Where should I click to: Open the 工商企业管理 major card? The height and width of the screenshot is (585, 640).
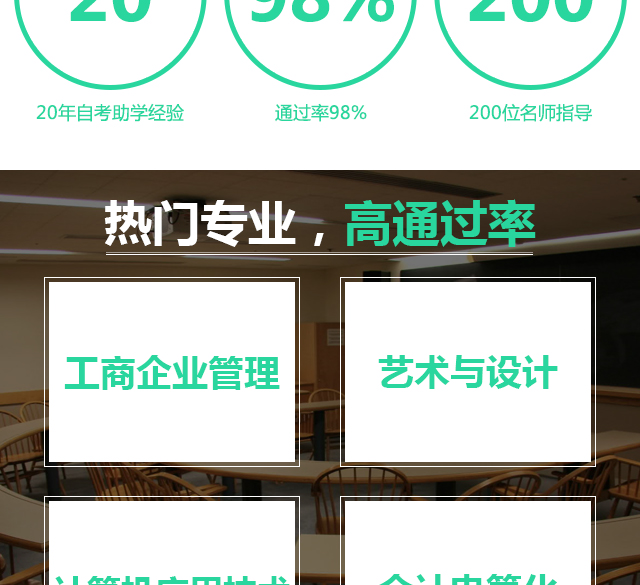172,373
